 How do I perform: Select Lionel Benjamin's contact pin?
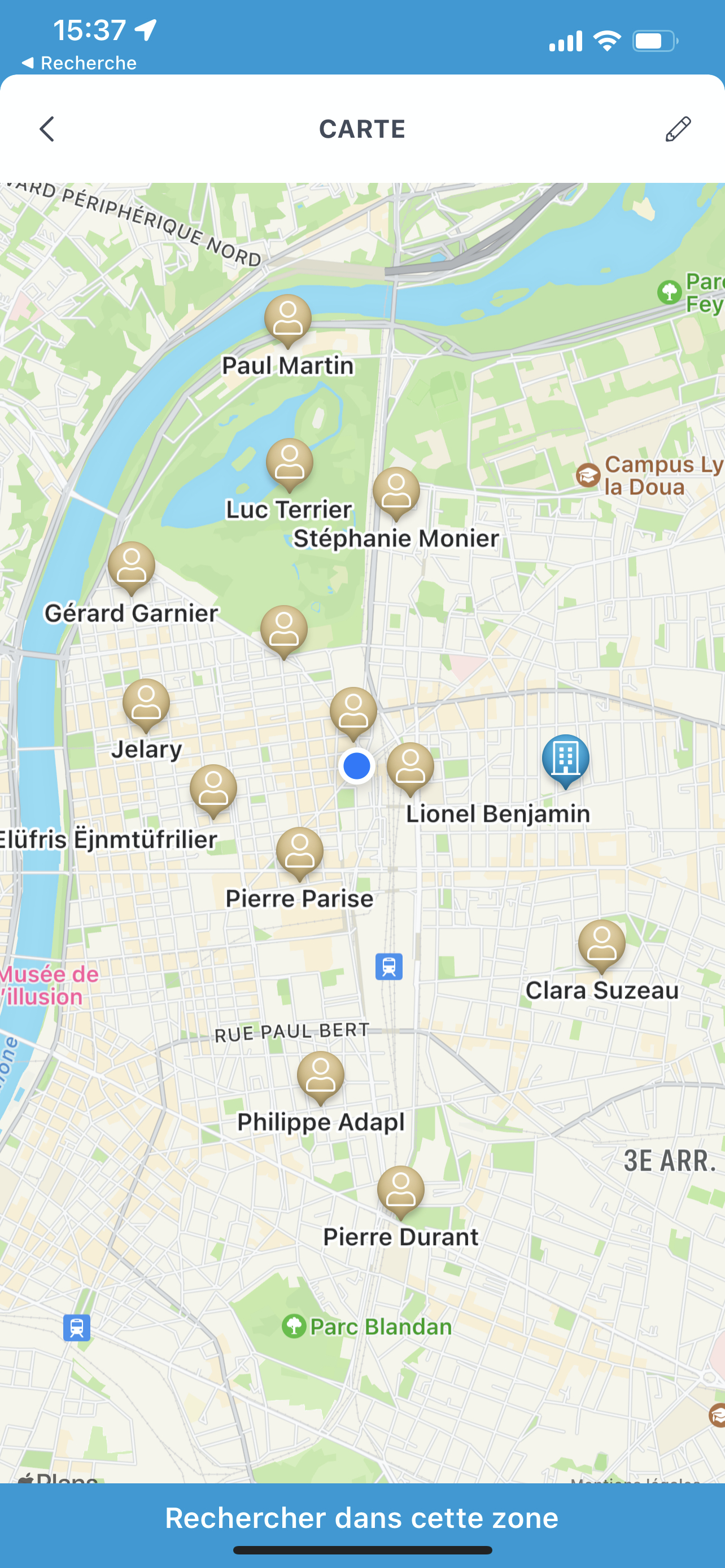(x=410, y=767)
